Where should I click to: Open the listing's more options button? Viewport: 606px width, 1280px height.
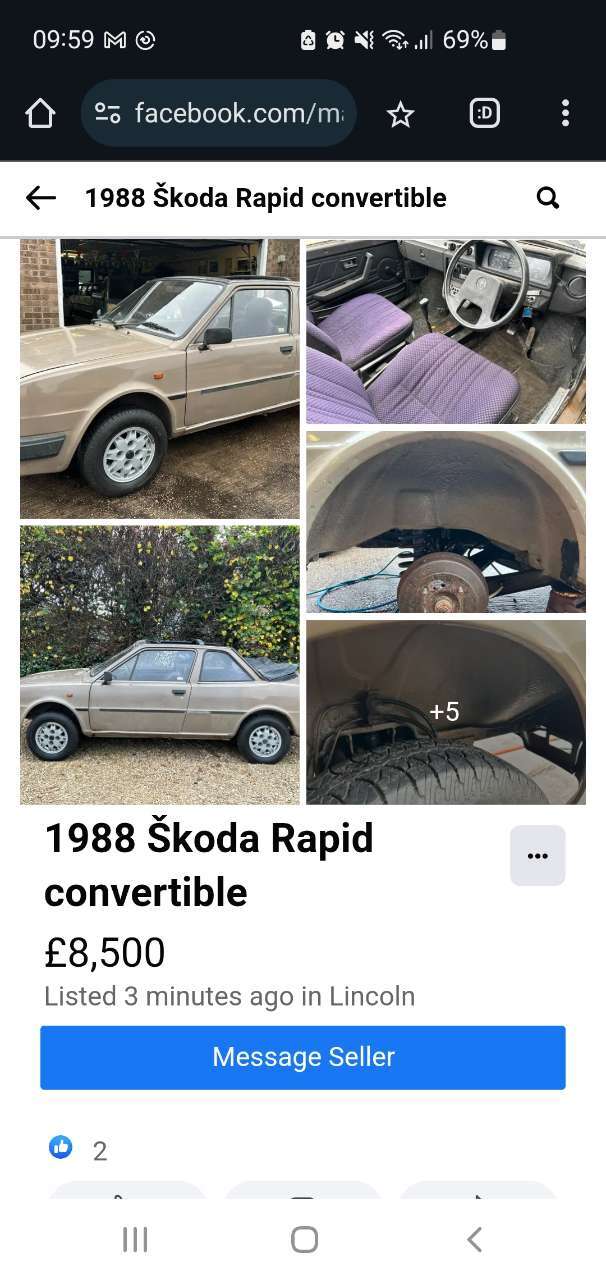538,856
